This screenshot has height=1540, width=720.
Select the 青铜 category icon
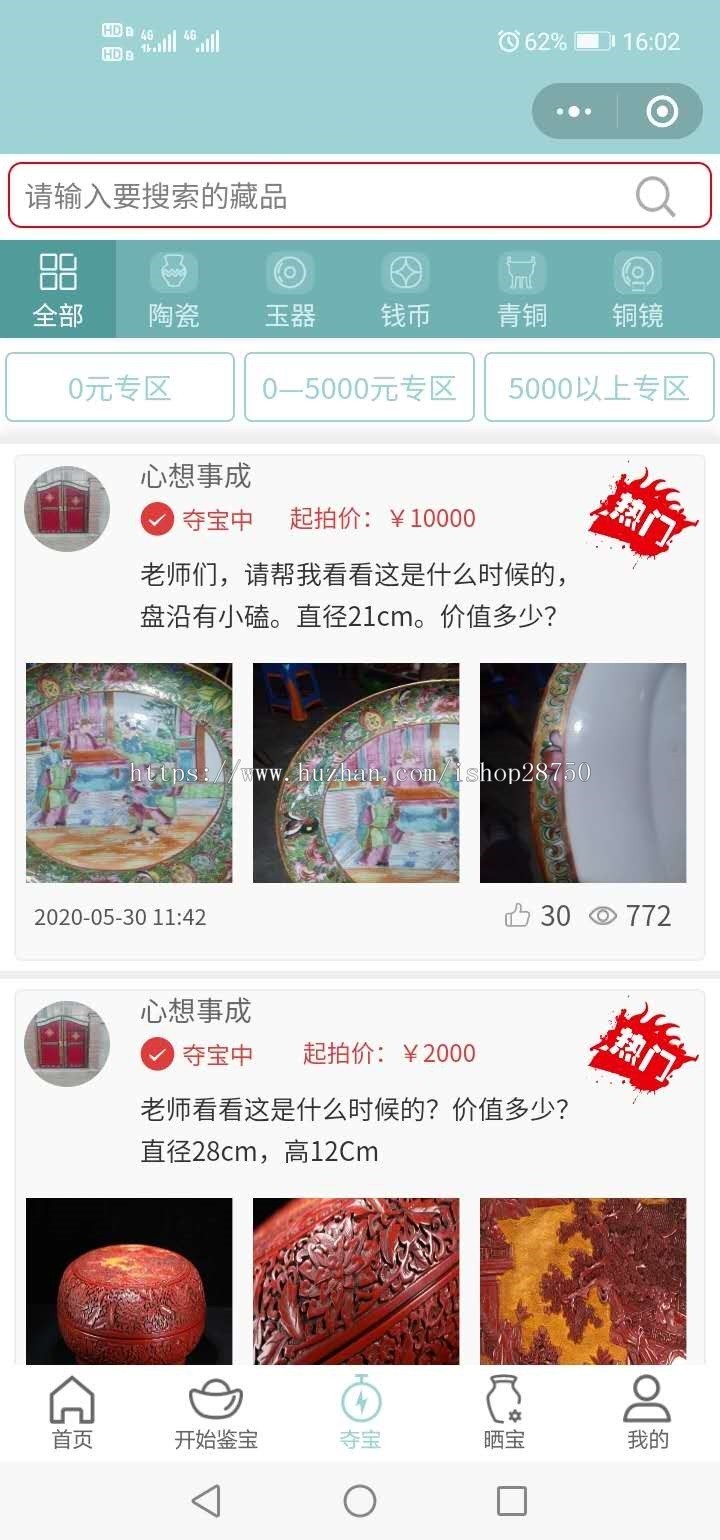[521, 270]
